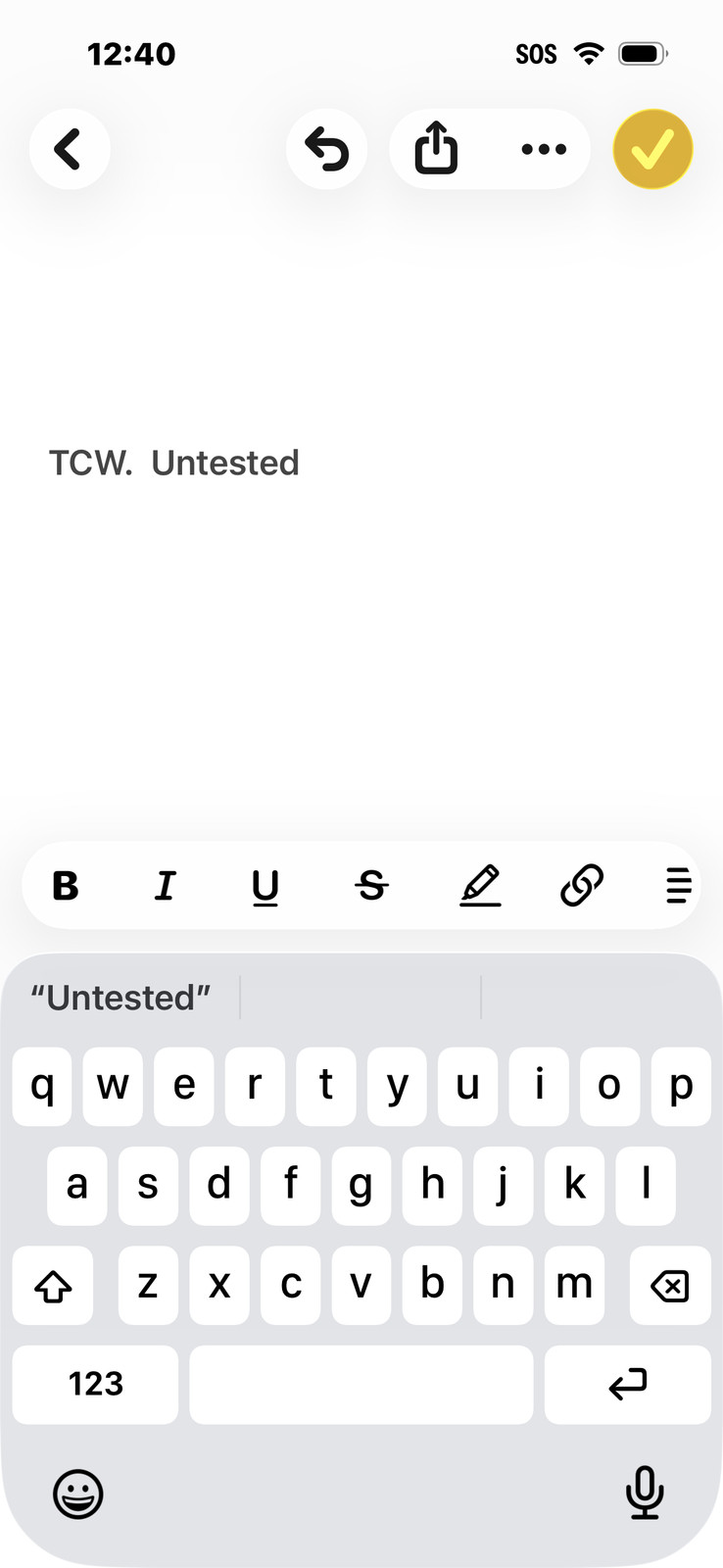Place cursor in the note text
The height and width of the screenshot is (1568, 723).
pyautogui.click(x=224, y=464)
